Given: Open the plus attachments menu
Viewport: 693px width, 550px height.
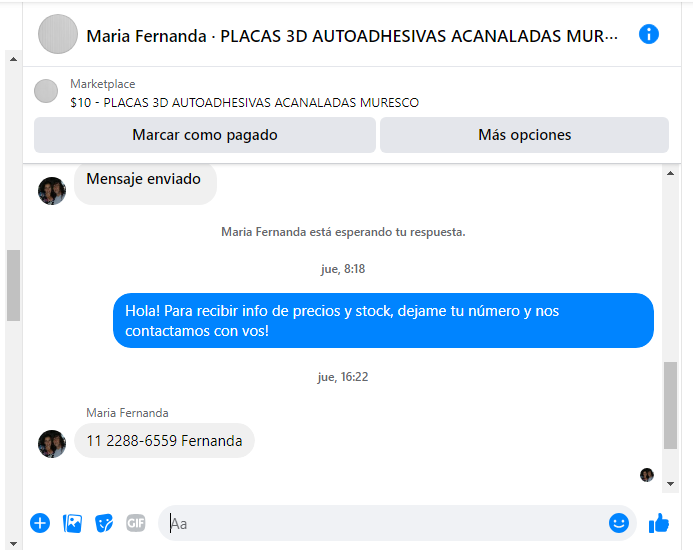Looking at the screenshot, I should 40,522.
